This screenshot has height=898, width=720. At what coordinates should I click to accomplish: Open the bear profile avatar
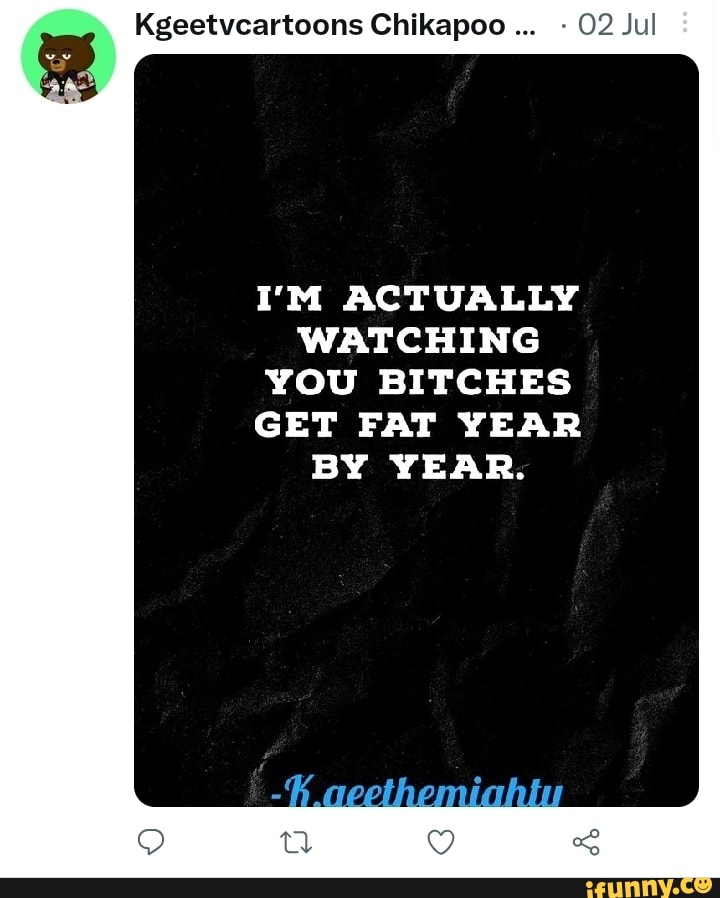[68, 56]
